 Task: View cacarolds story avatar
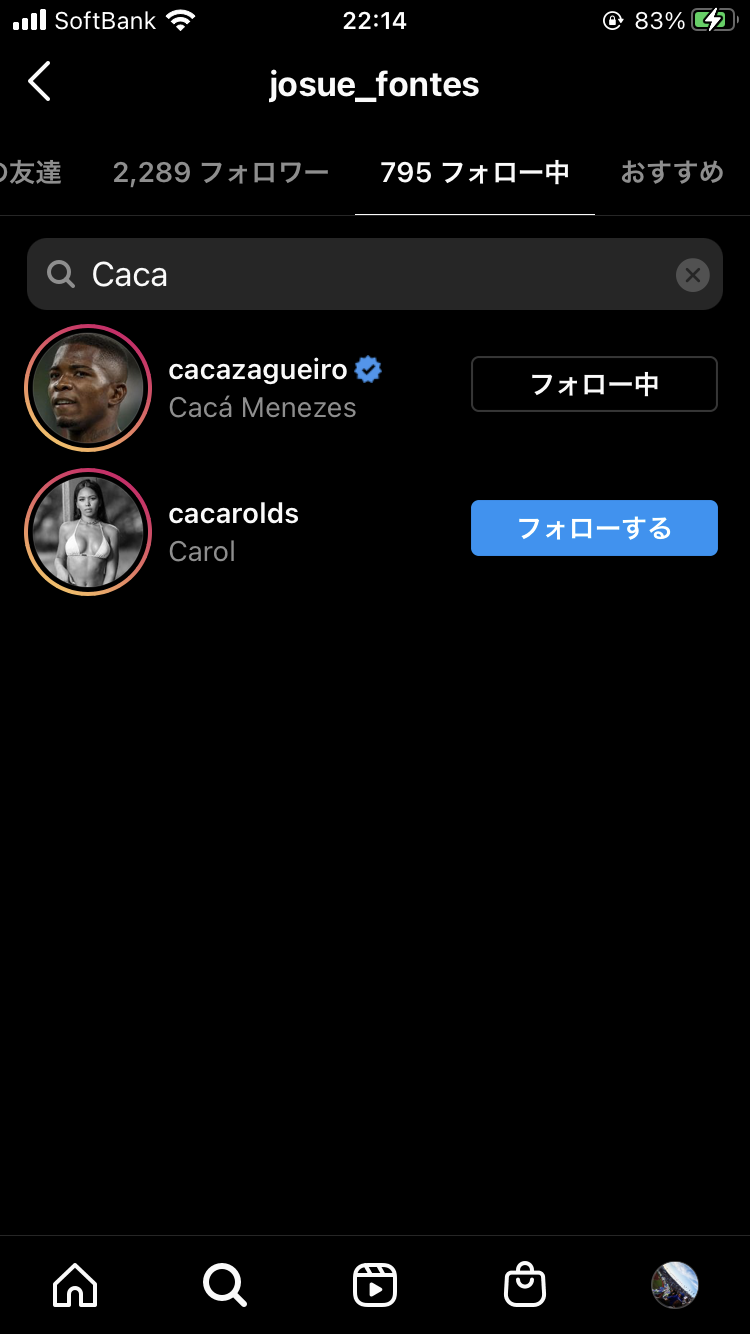pos(88,531)
